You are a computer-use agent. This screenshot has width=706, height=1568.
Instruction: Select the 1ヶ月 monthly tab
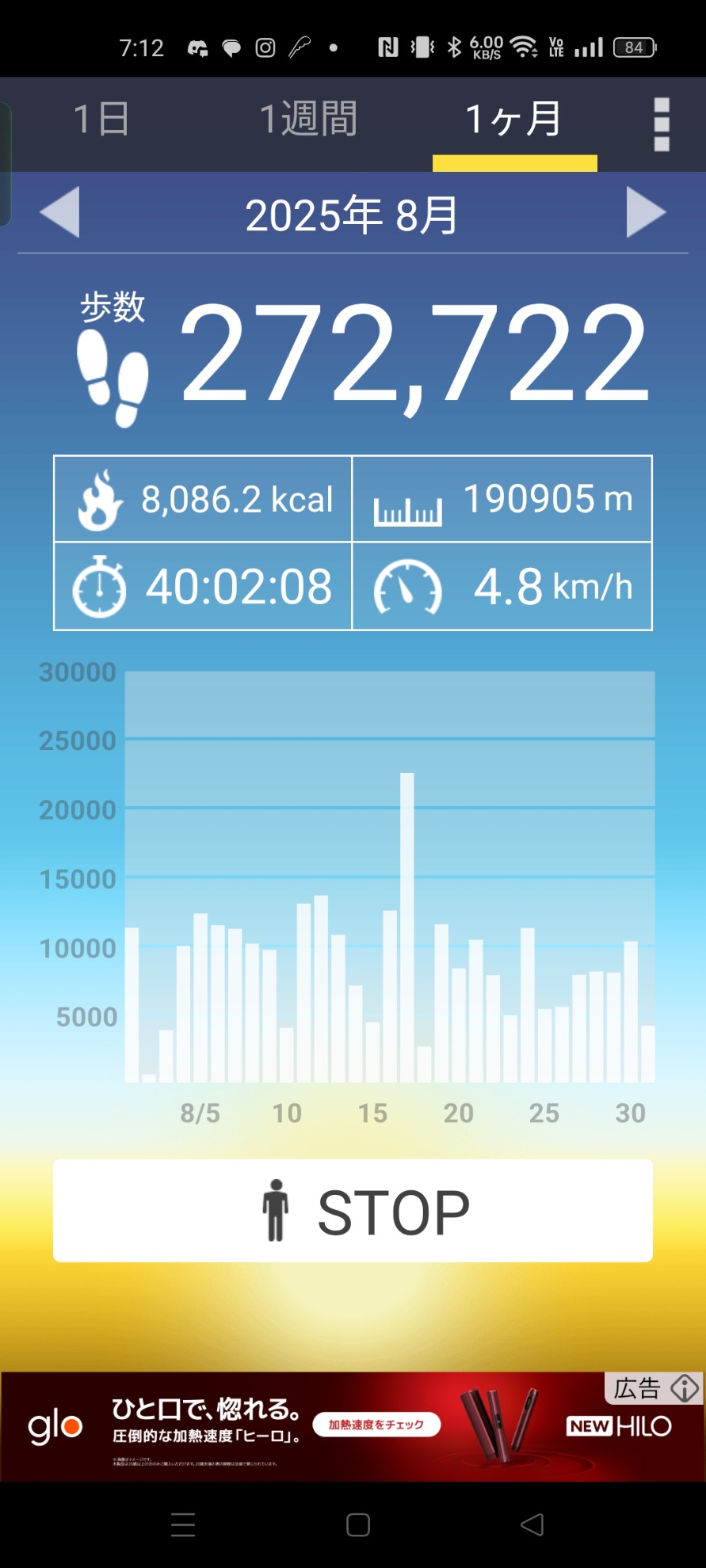point(513,120)
